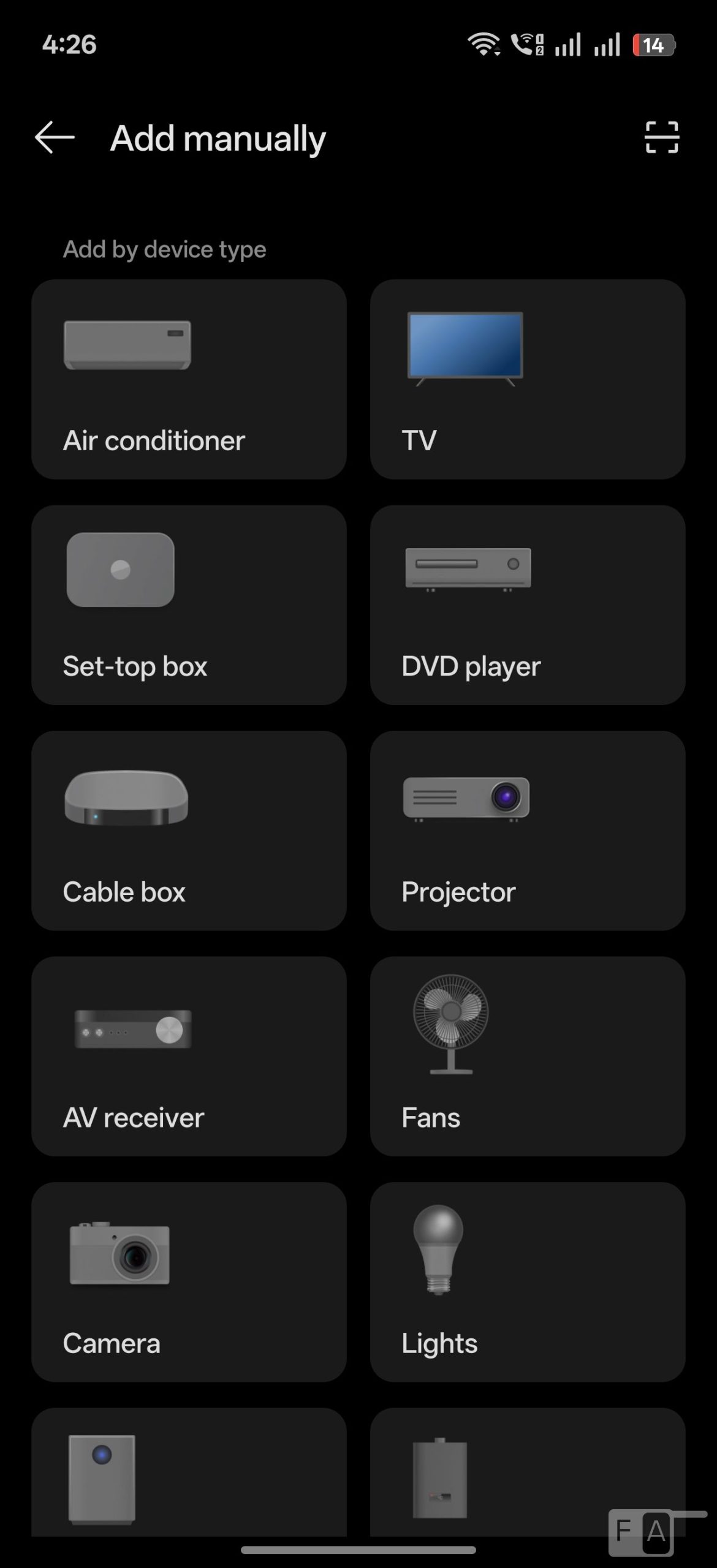The height and width of the screenshot is (1568, 717).
Task: Open the scan code icon
Action: point(661,137)
